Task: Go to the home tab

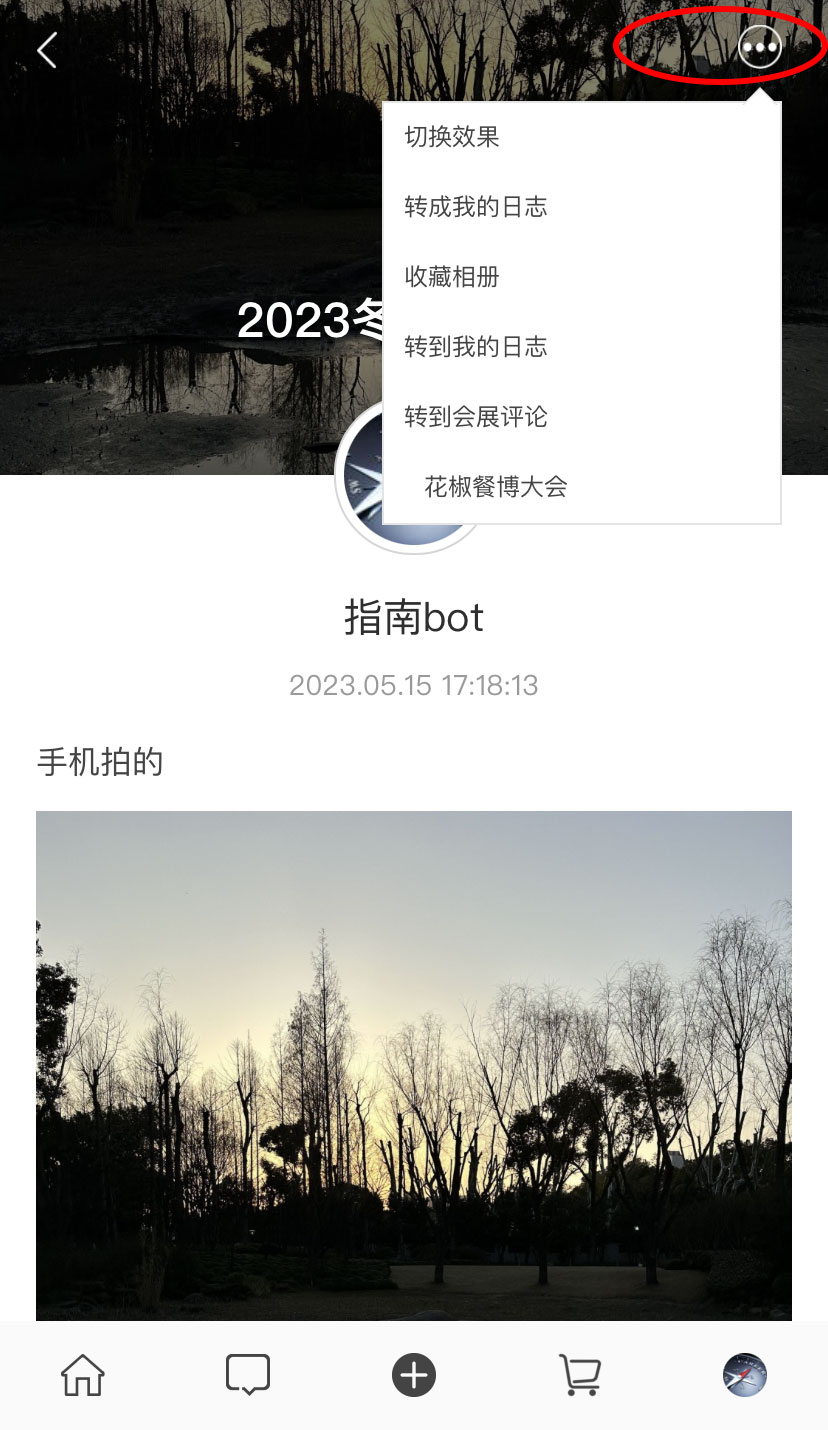Action: (x=83, y=1375)
